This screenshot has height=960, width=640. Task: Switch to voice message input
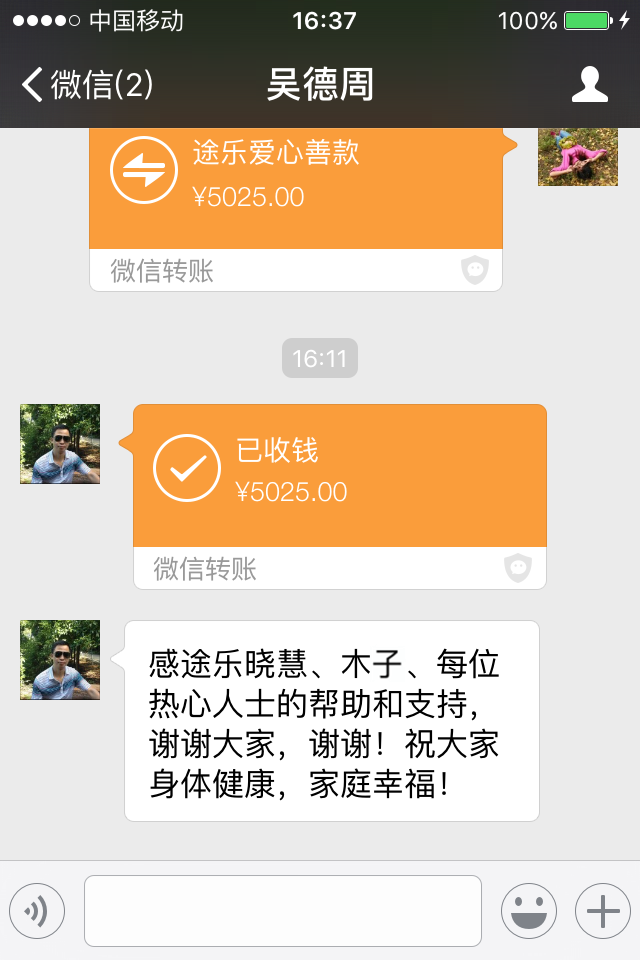click(37, 911)
